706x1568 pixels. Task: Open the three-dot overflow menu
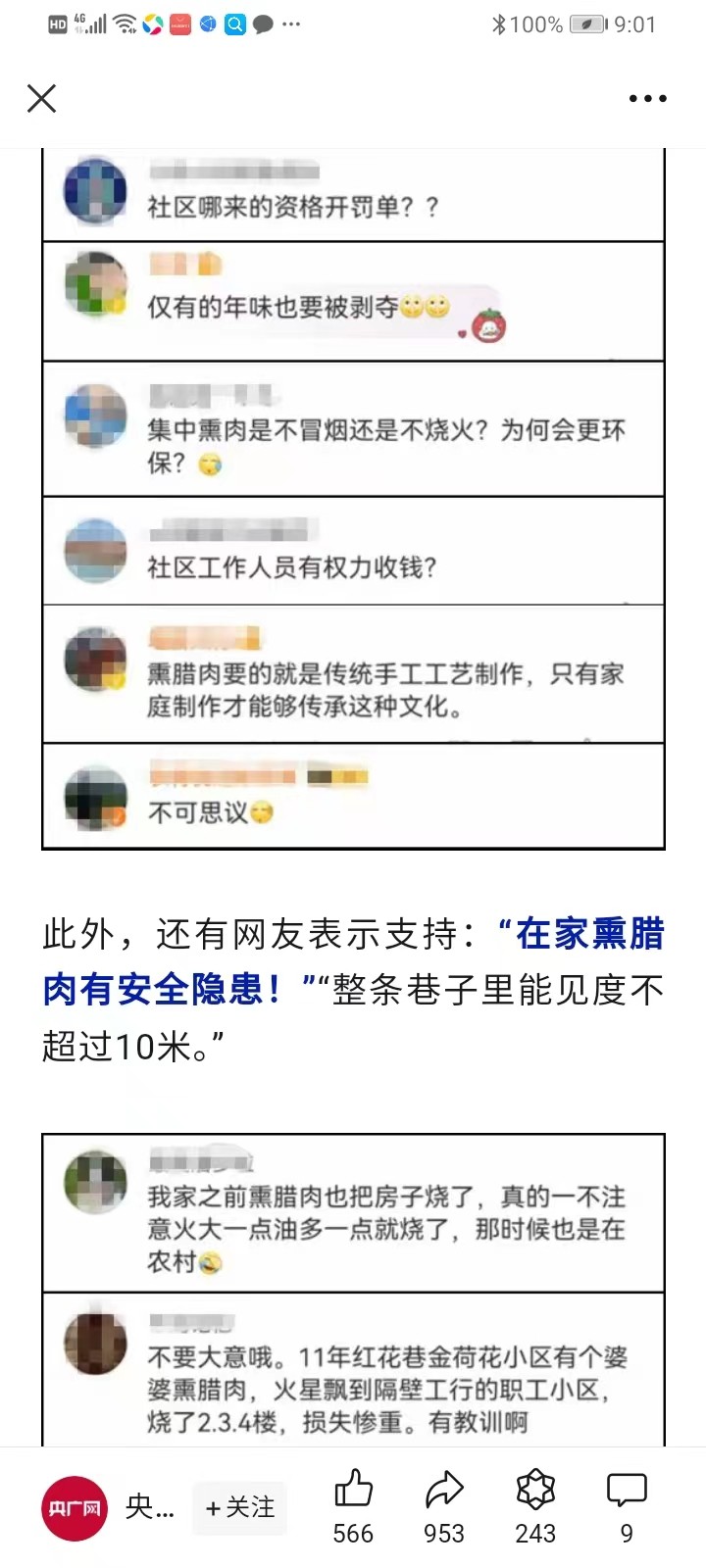[x=647, y=98]
